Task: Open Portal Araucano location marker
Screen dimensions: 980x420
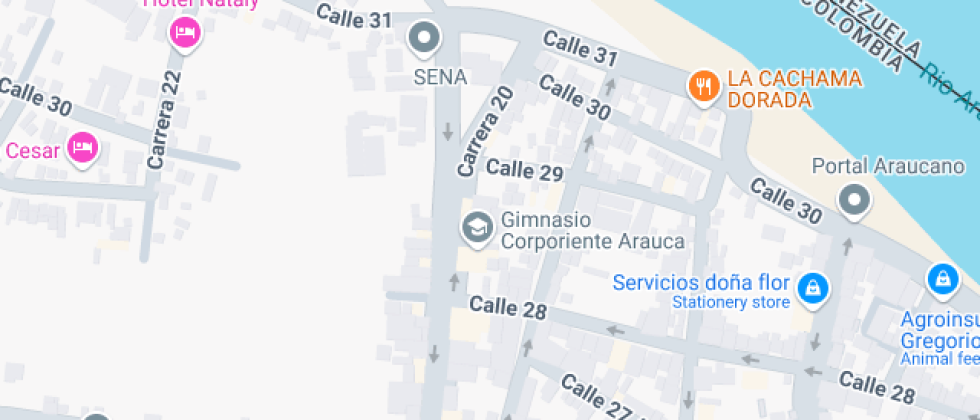Action: [x=854, y=201]
